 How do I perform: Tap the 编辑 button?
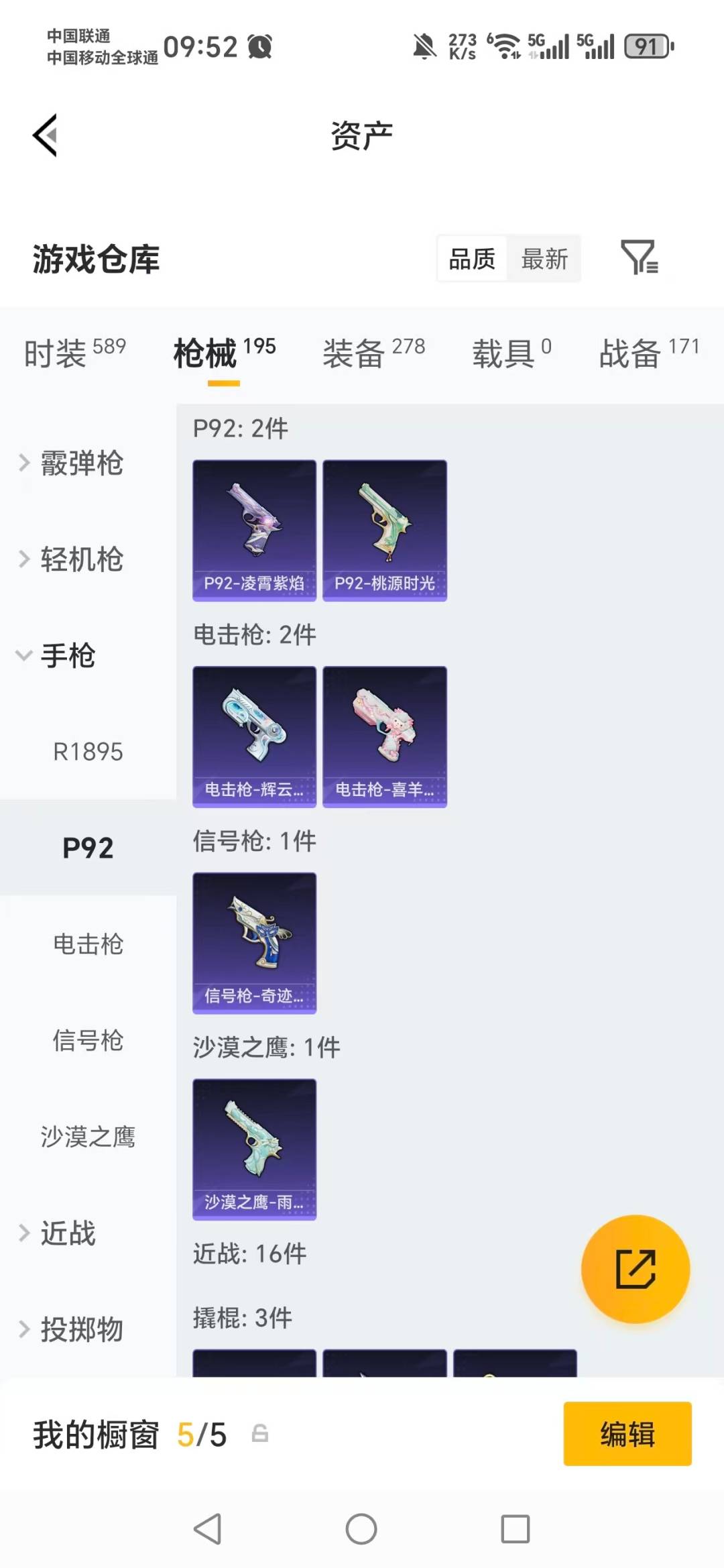627,1435
